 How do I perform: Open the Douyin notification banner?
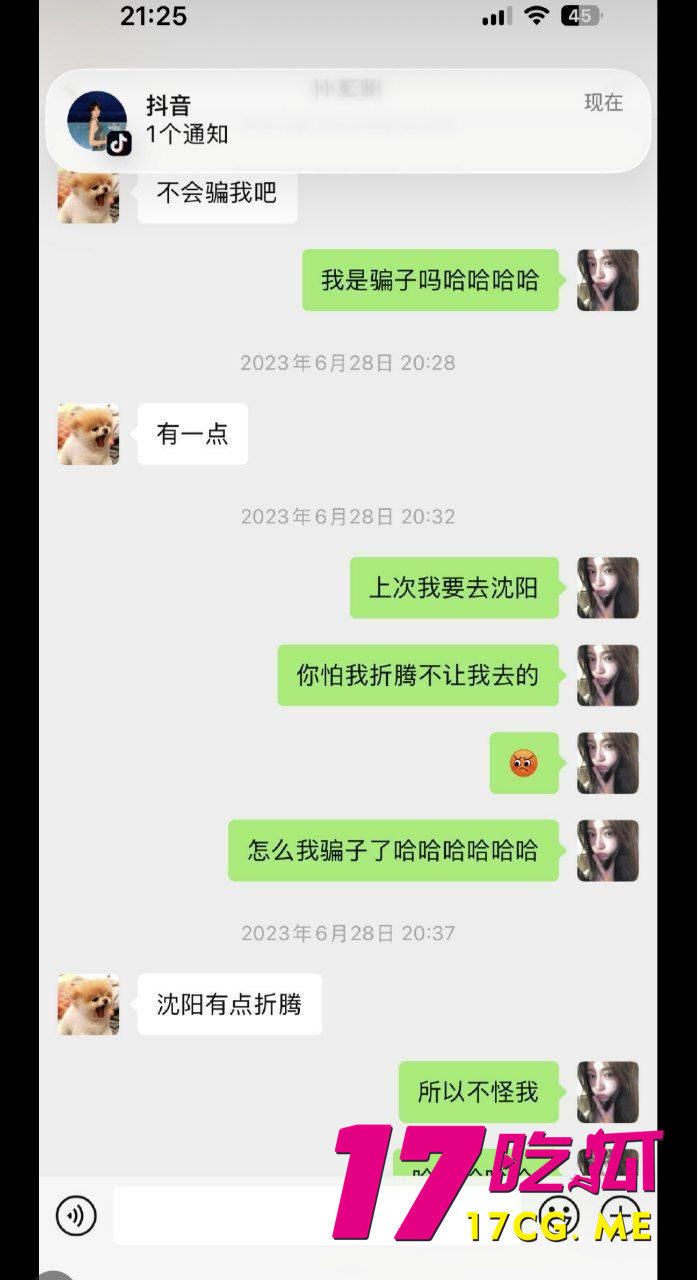pos(348,120)
